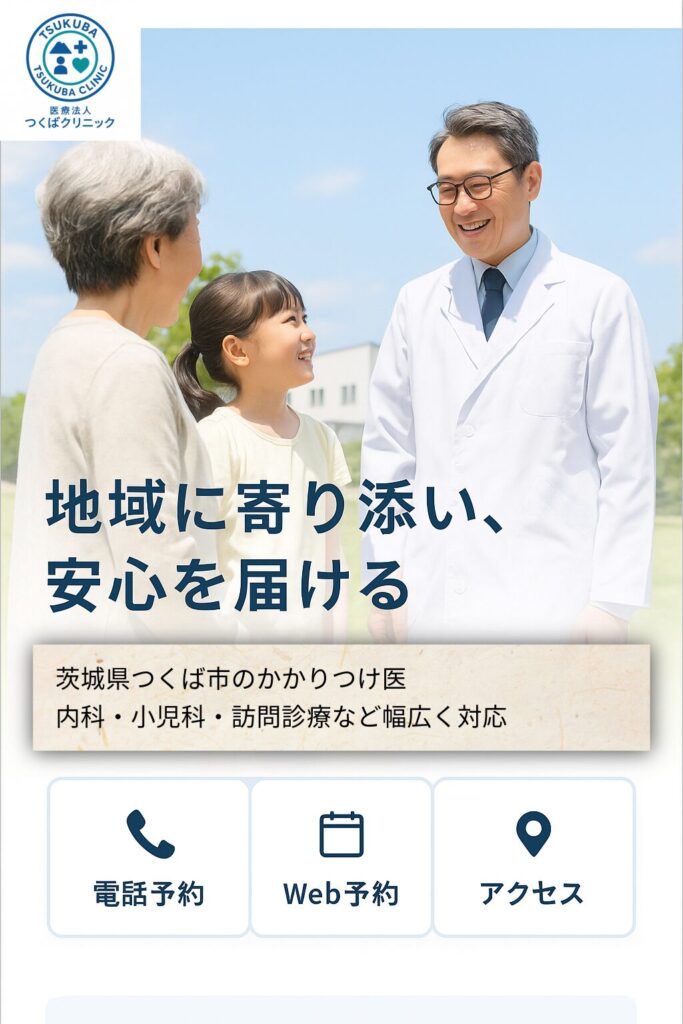
Task: Tap the 電話予約 phone booking button
Action: pyautogui.click(x=148, y=857)
